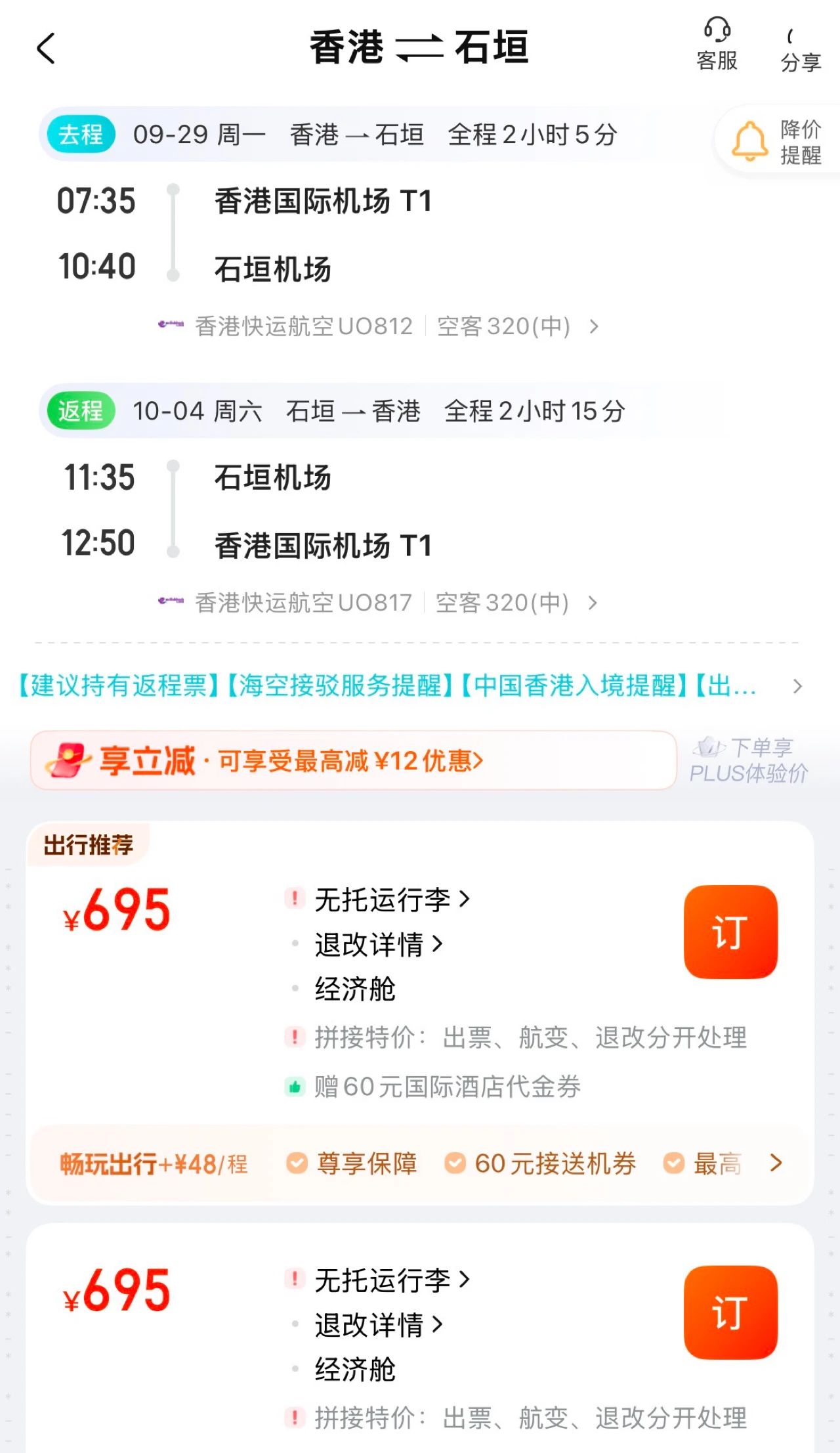Open 退改详情 in second fare card
The image size is (840, 1453).
click(379, 1325)
